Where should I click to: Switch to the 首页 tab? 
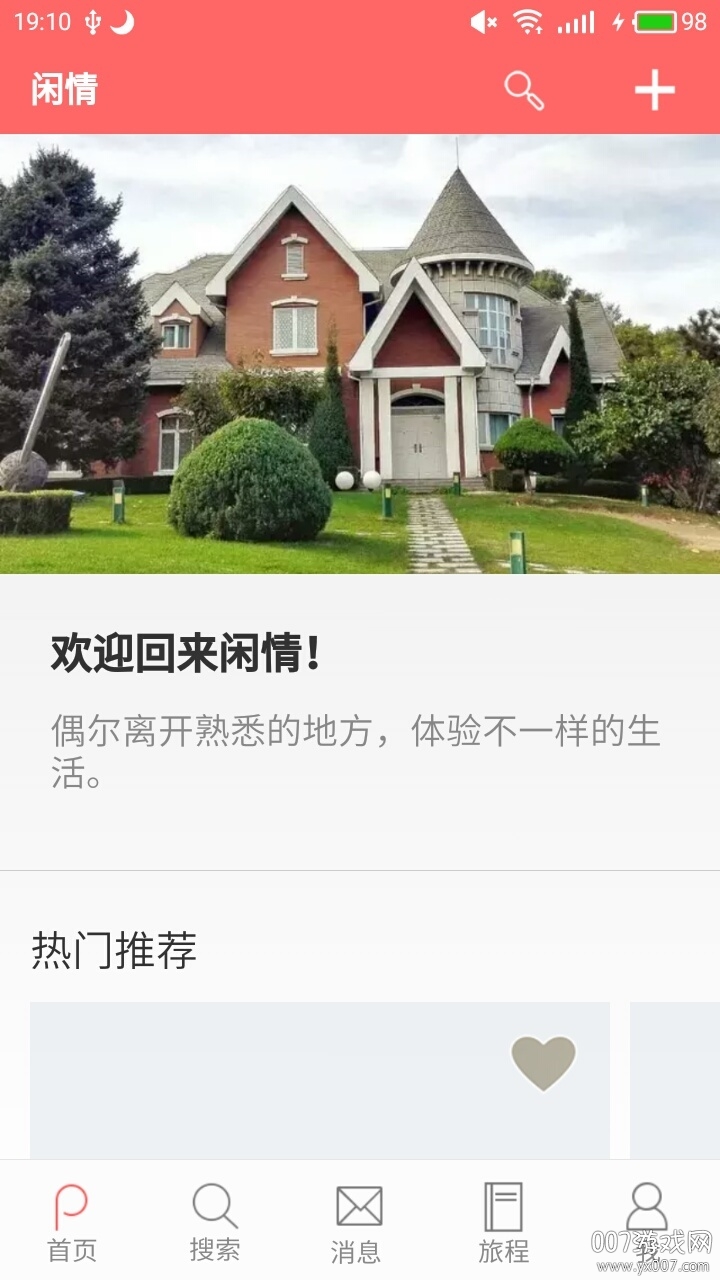coord(72,1222)
